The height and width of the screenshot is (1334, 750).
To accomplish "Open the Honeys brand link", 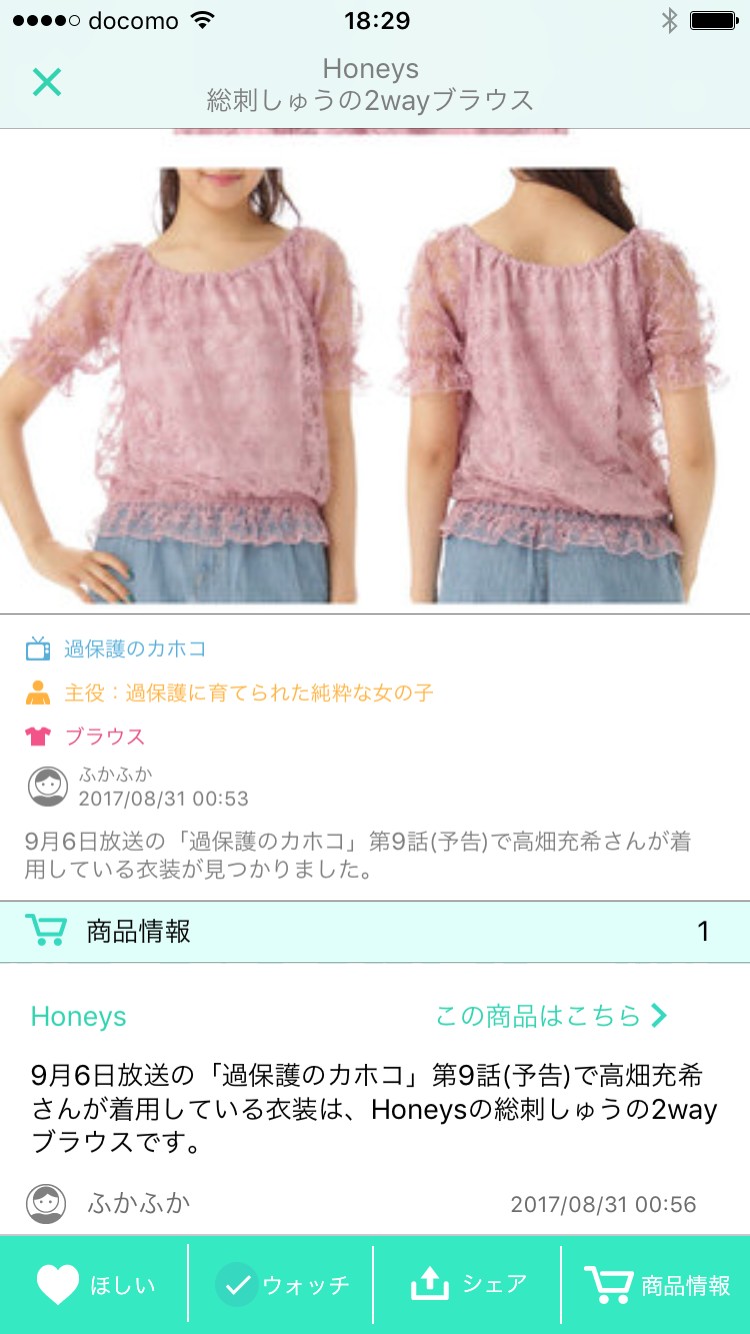I will coord(79,1017).
